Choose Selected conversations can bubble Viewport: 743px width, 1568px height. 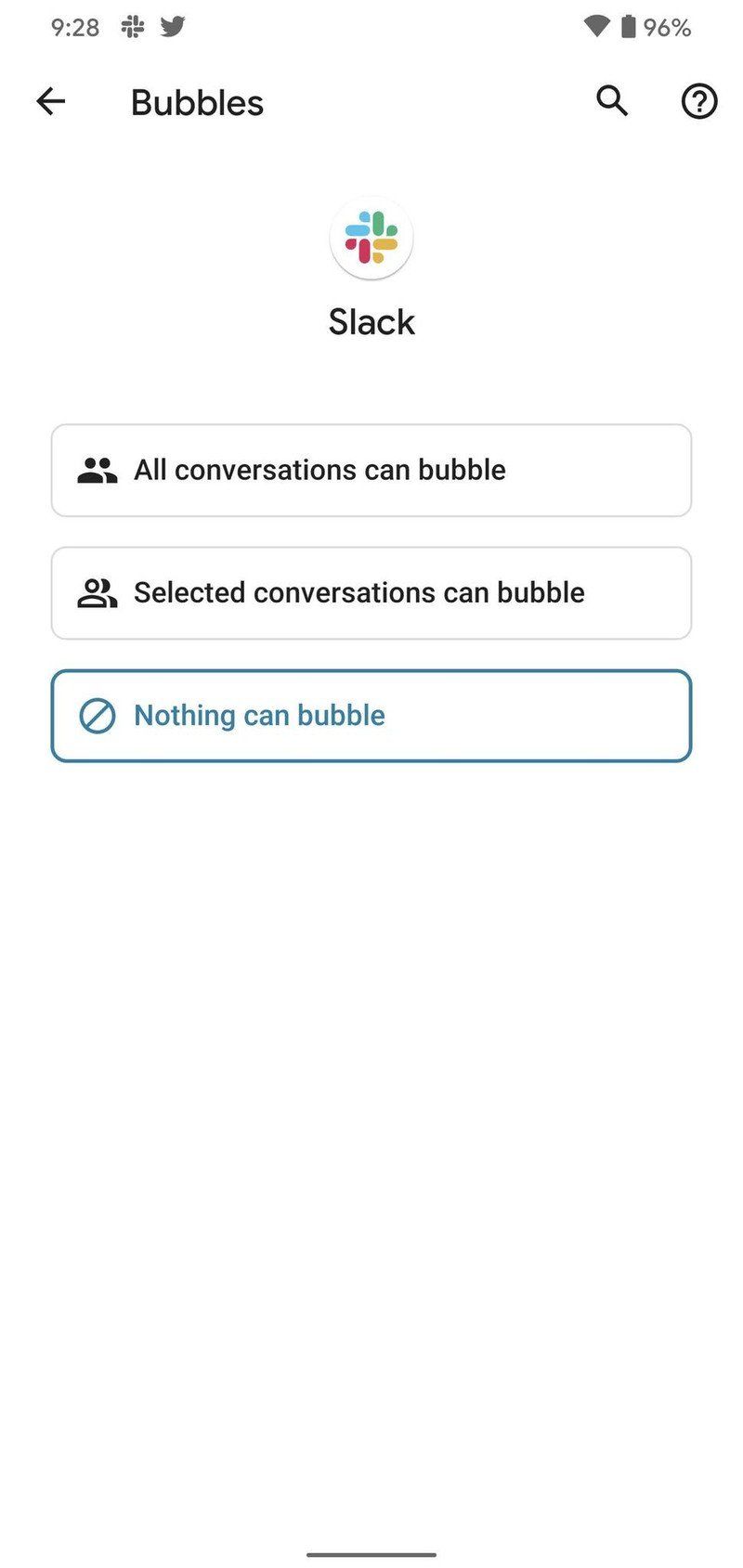pyautogui.click(x=371, y=592)
